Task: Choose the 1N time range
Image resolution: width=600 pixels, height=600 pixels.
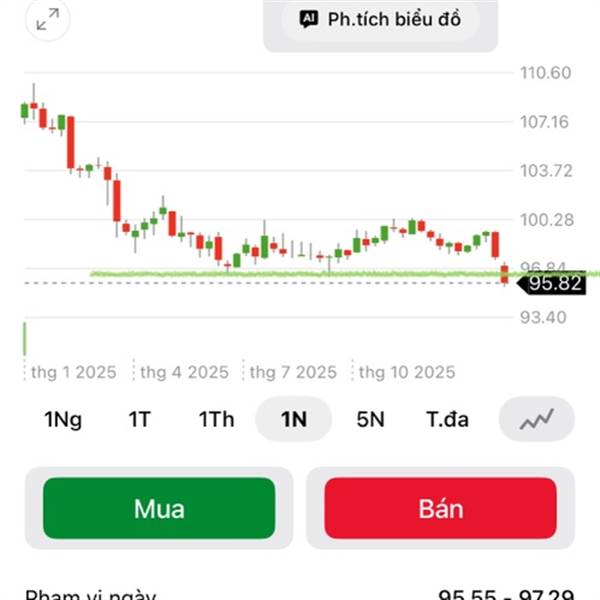Action: tap(294, 420)
